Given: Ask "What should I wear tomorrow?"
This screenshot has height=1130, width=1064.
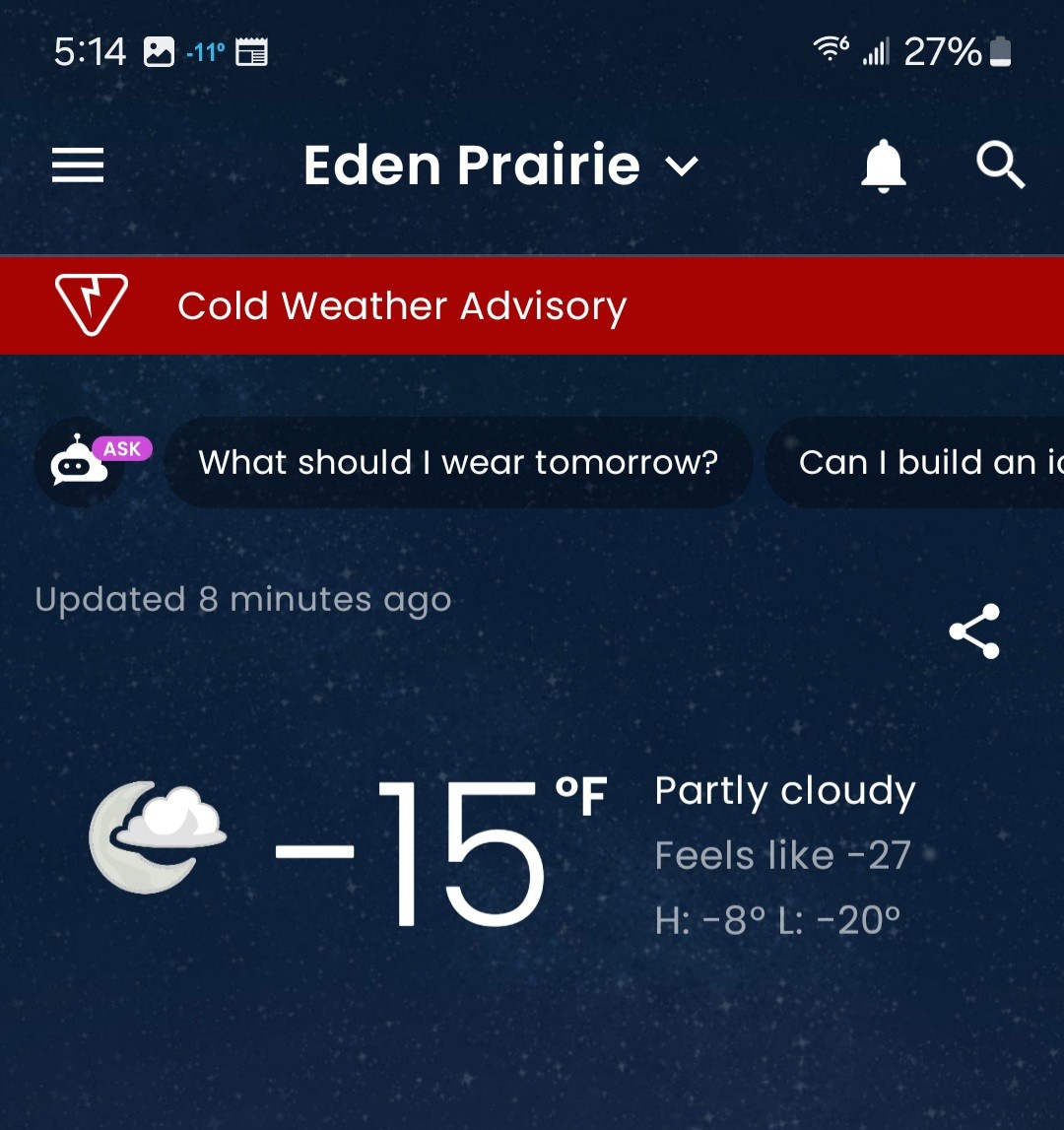Looking at the screenshot, I should tap(458, 462).
